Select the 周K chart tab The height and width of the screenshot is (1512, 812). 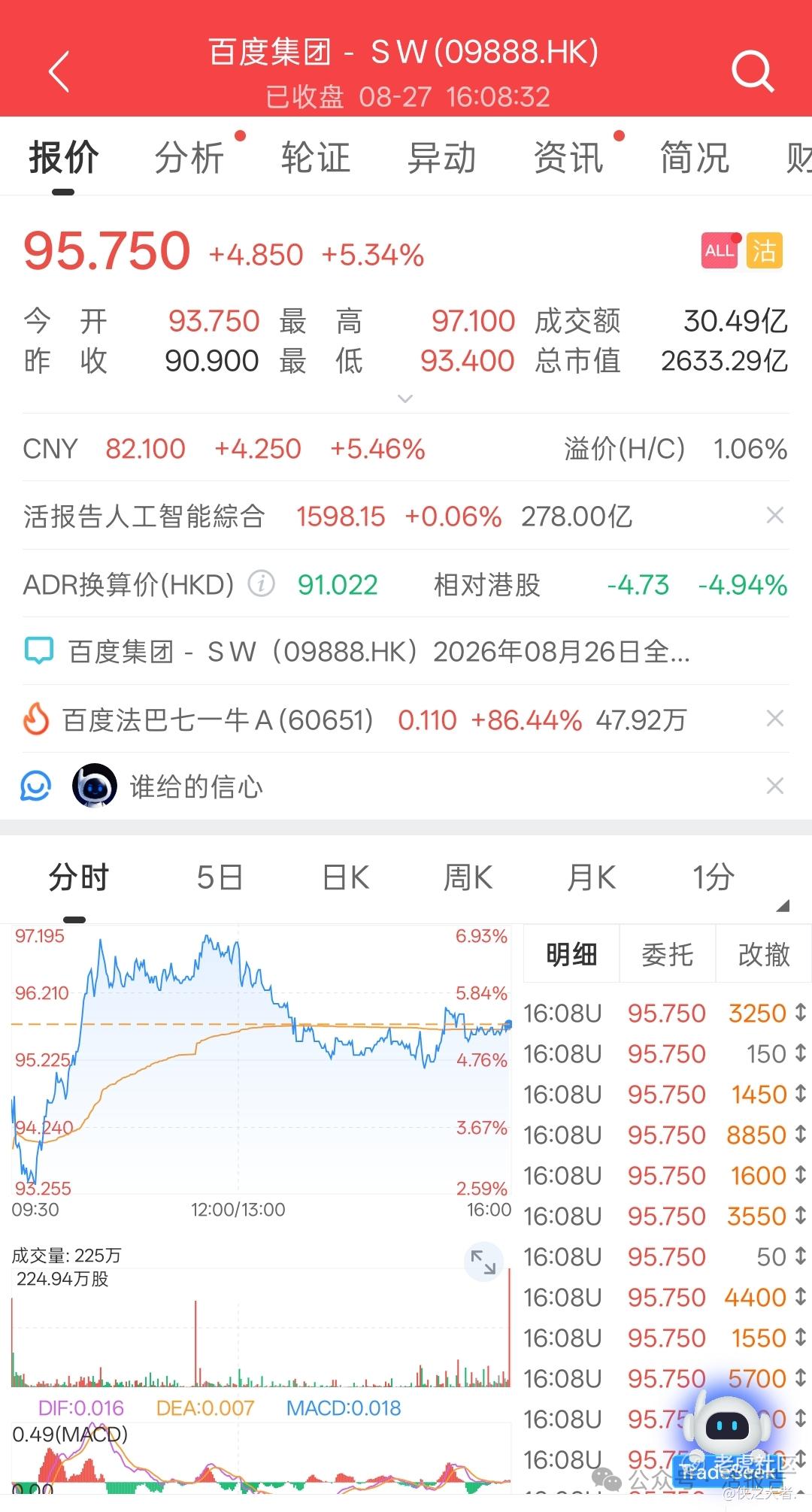468,877
